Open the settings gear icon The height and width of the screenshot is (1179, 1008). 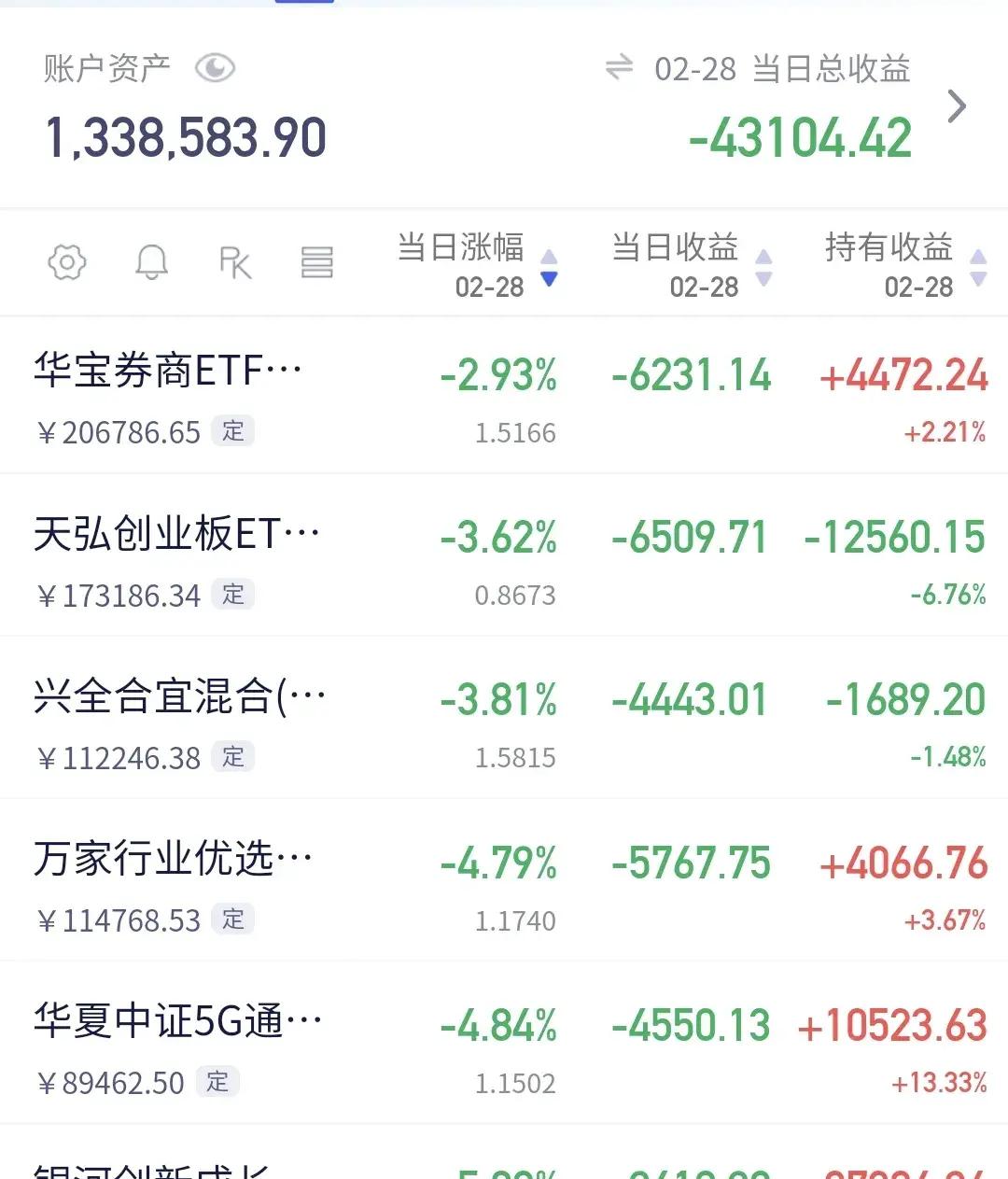(x=65, y=262)
